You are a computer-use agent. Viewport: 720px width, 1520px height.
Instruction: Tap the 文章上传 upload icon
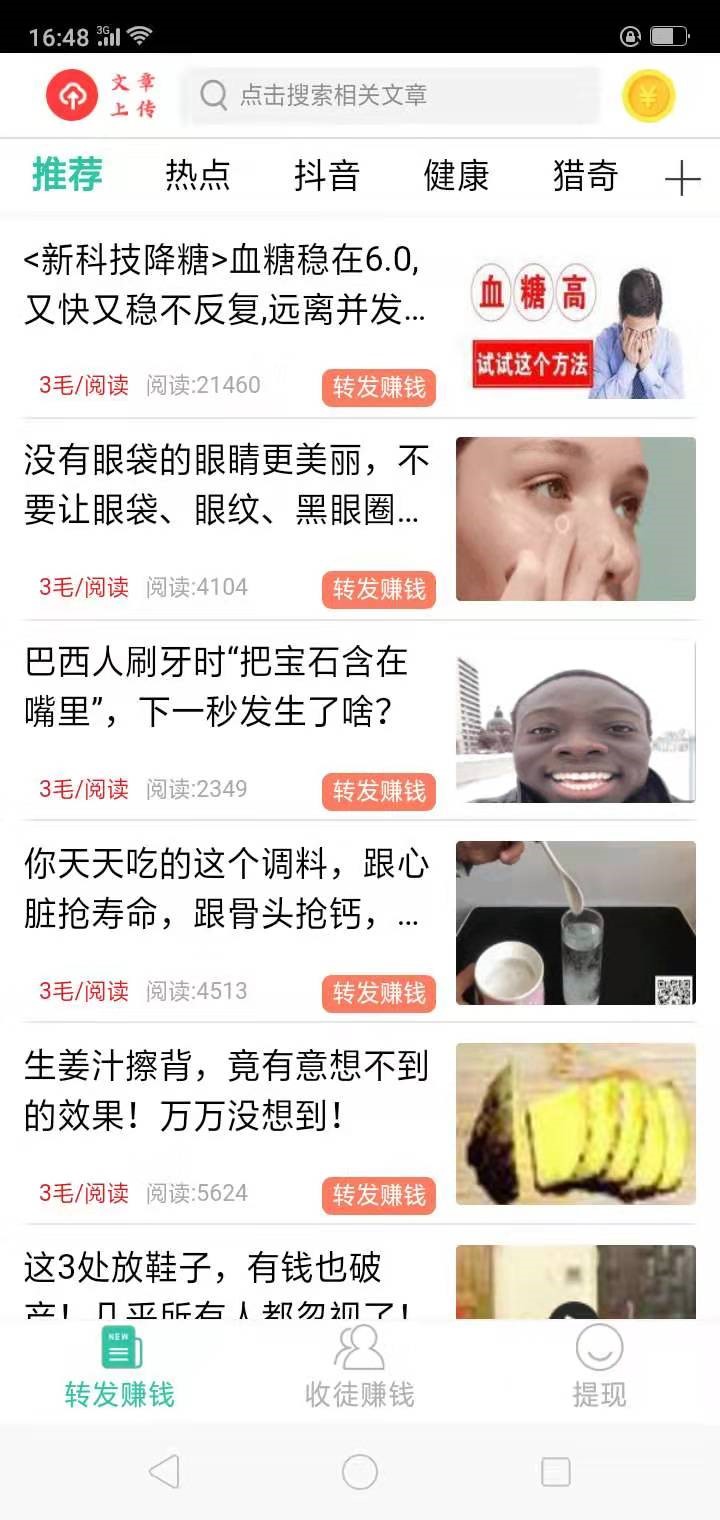click(101, 96)
